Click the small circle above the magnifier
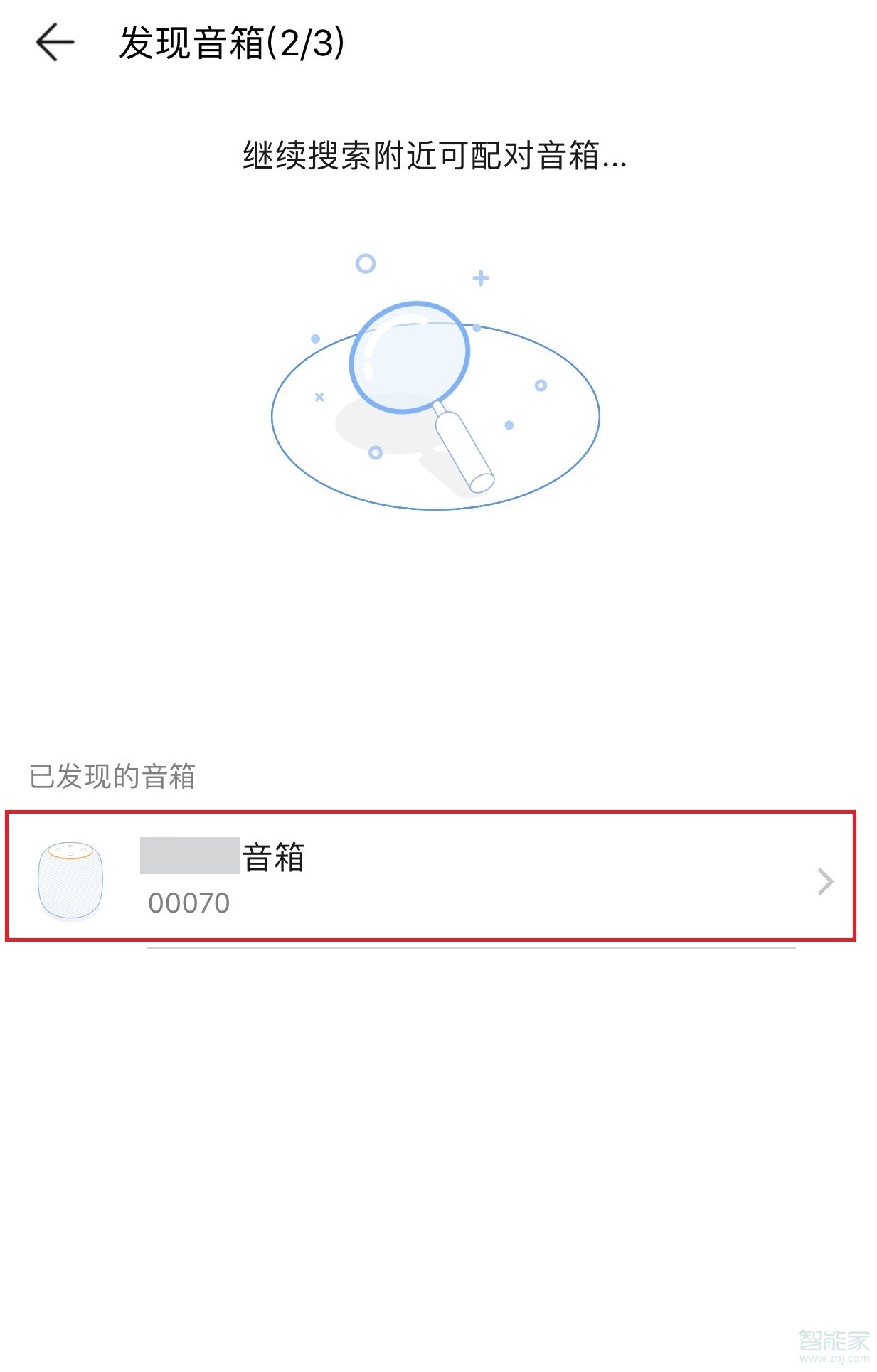The image size is (877, 1372). 365,264
